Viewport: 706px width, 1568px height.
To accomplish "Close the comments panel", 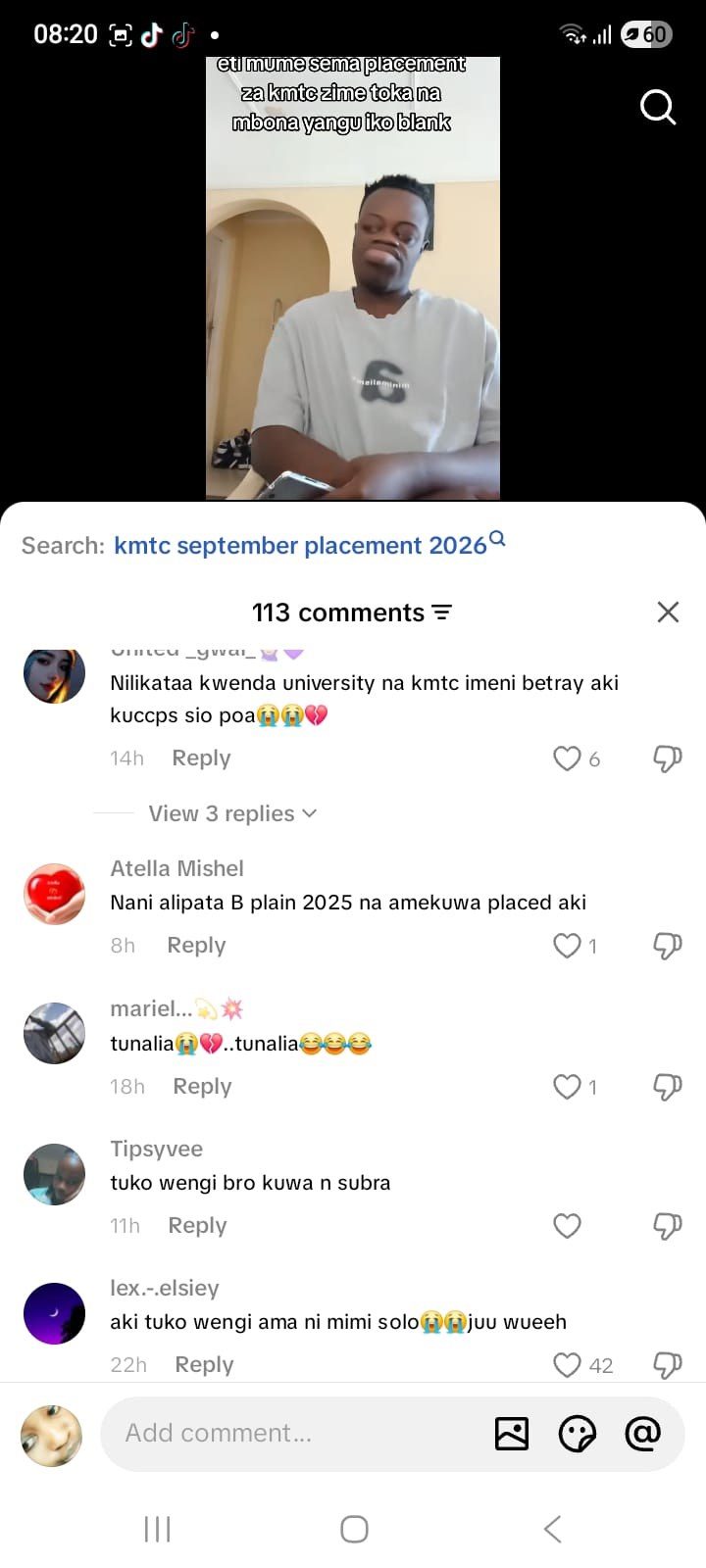I will coord(668,612).
